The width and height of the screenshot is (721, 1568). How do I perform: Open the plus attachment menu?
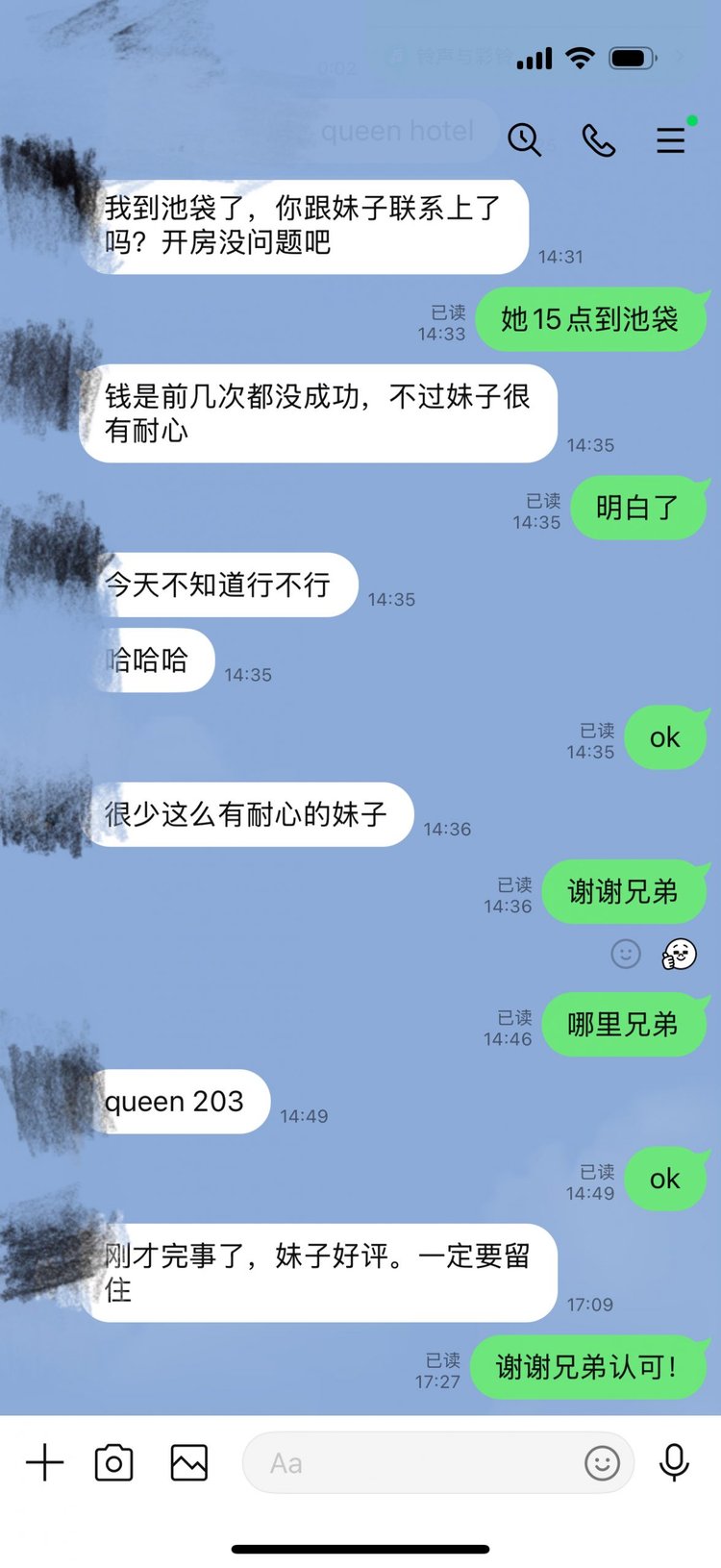pyautogui.click(x=44, y=1463)
